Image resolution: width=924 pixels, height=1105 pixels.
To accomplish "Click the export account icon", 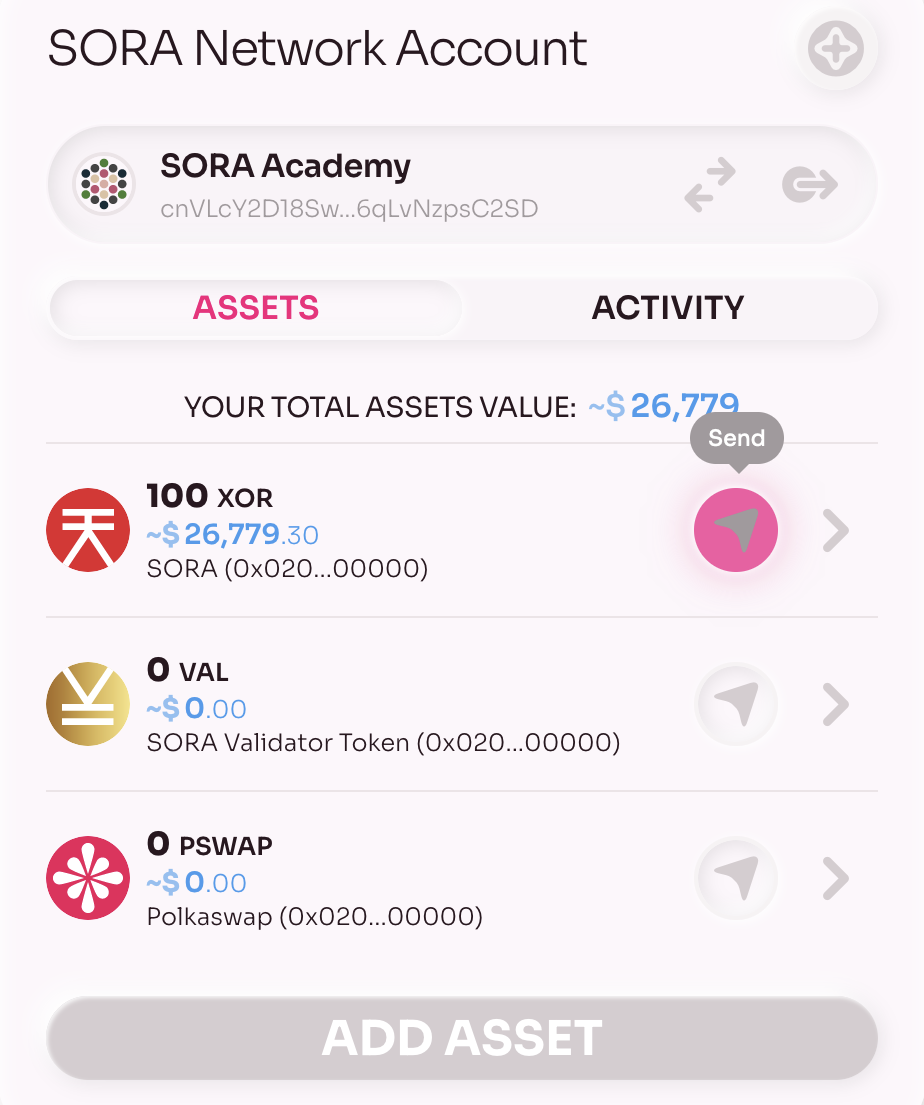I will tap(809, 184).
